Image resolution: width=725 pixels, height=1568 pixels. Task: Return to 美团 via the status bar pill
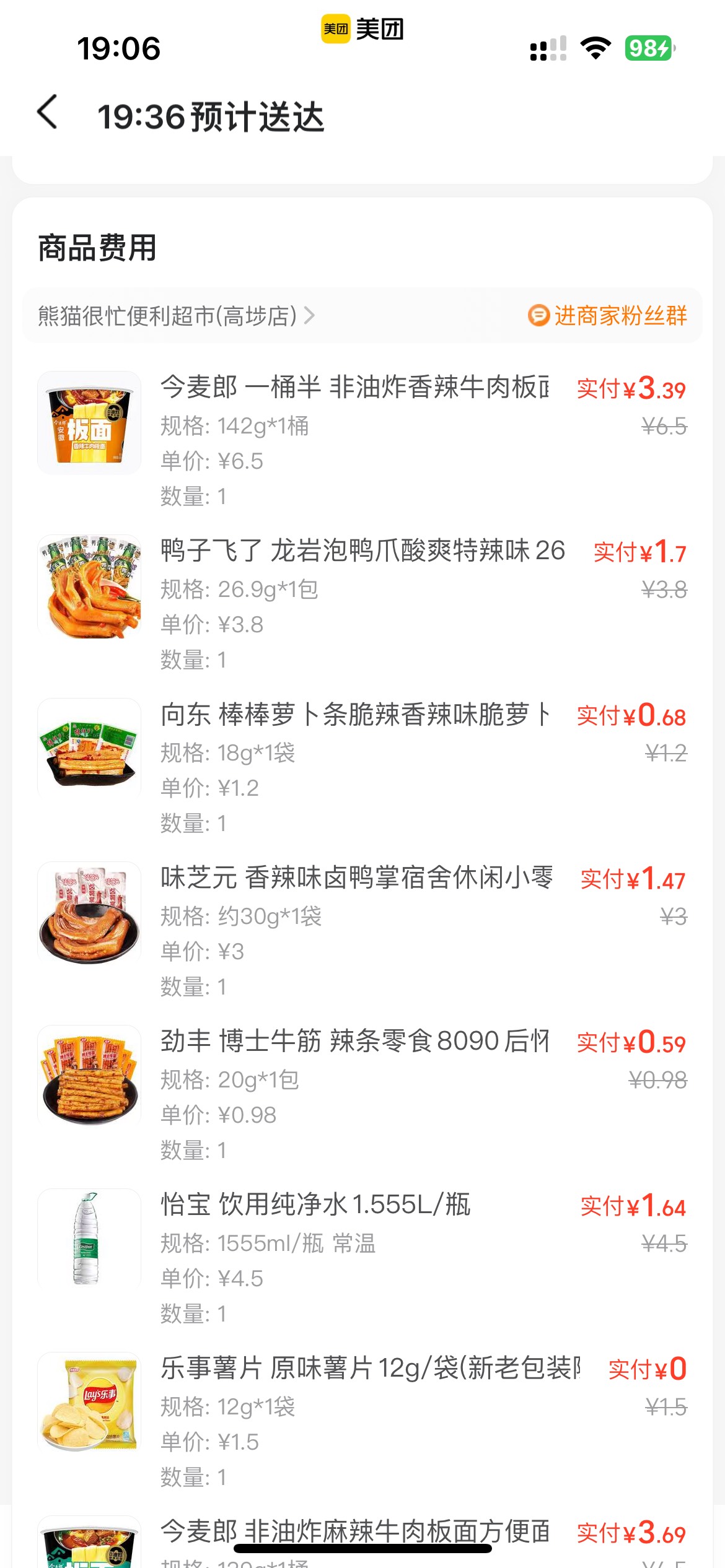click(x=362, y=29)
